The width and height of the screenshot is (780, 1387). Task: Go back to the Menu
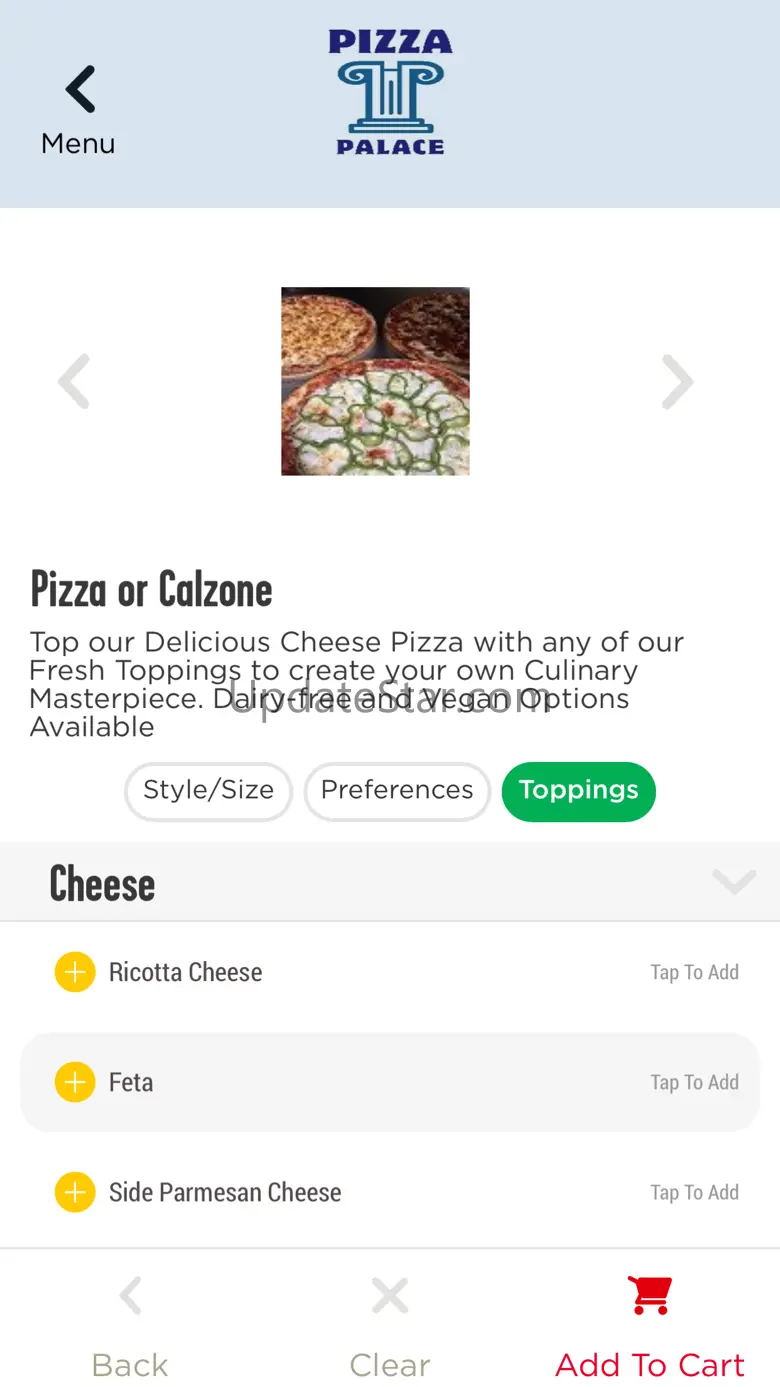click(78, 108)
